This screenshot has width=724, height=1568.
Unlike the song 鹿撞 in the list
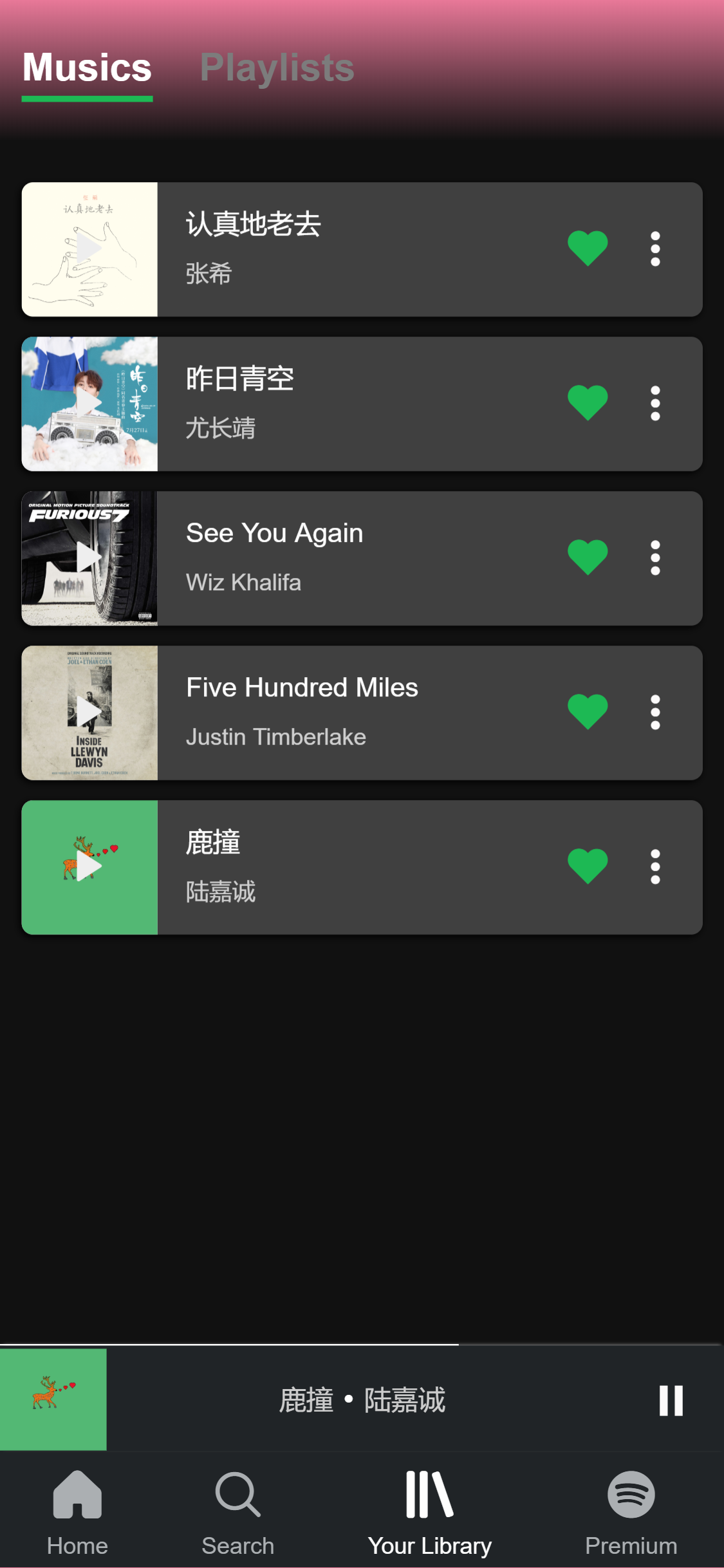pyautogui.click(x=588, y=866)
